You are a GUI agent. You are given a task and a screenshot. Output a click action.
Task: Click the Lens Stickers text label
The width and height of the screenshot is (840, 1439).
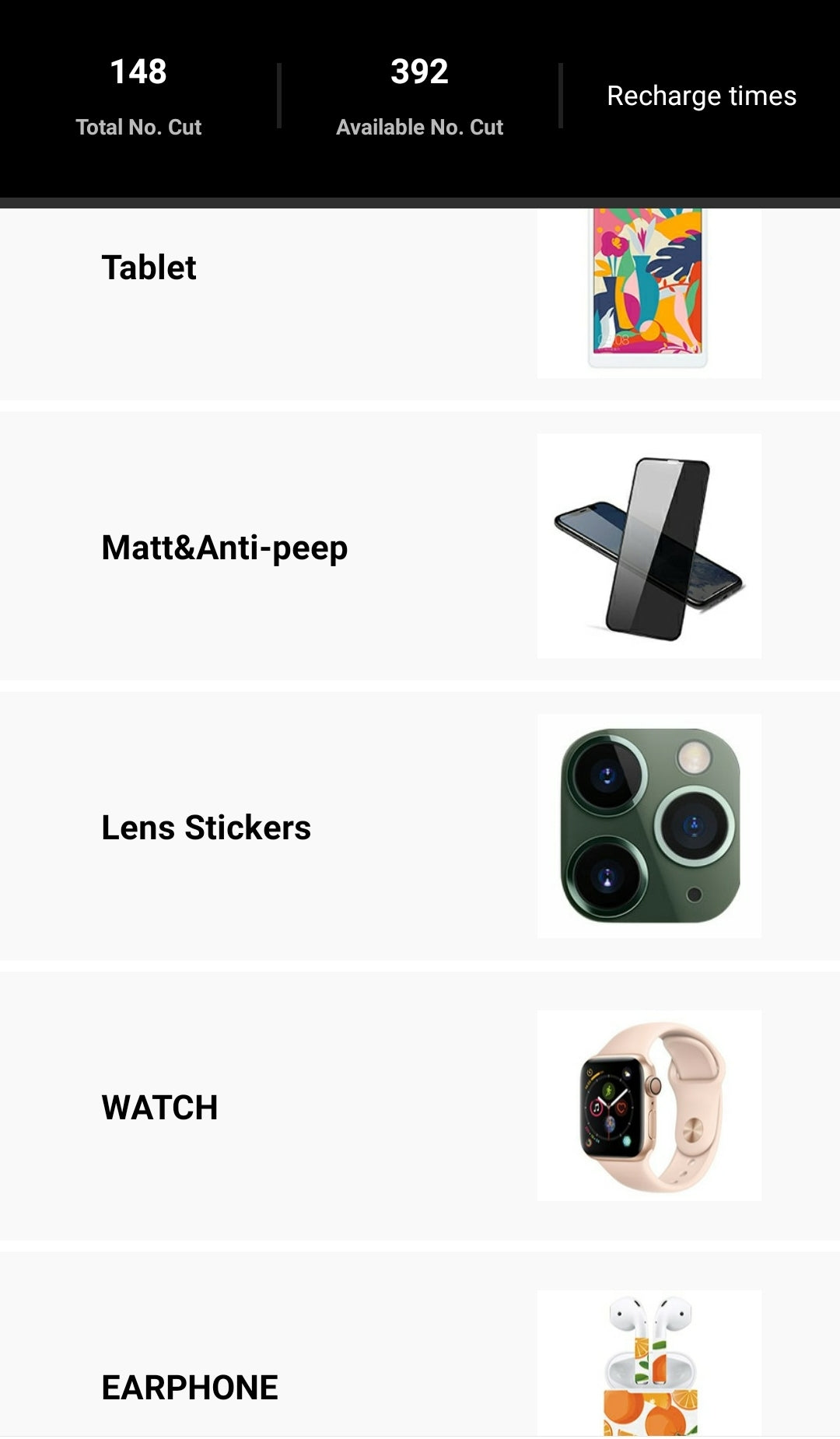click(x=206, y=828)
